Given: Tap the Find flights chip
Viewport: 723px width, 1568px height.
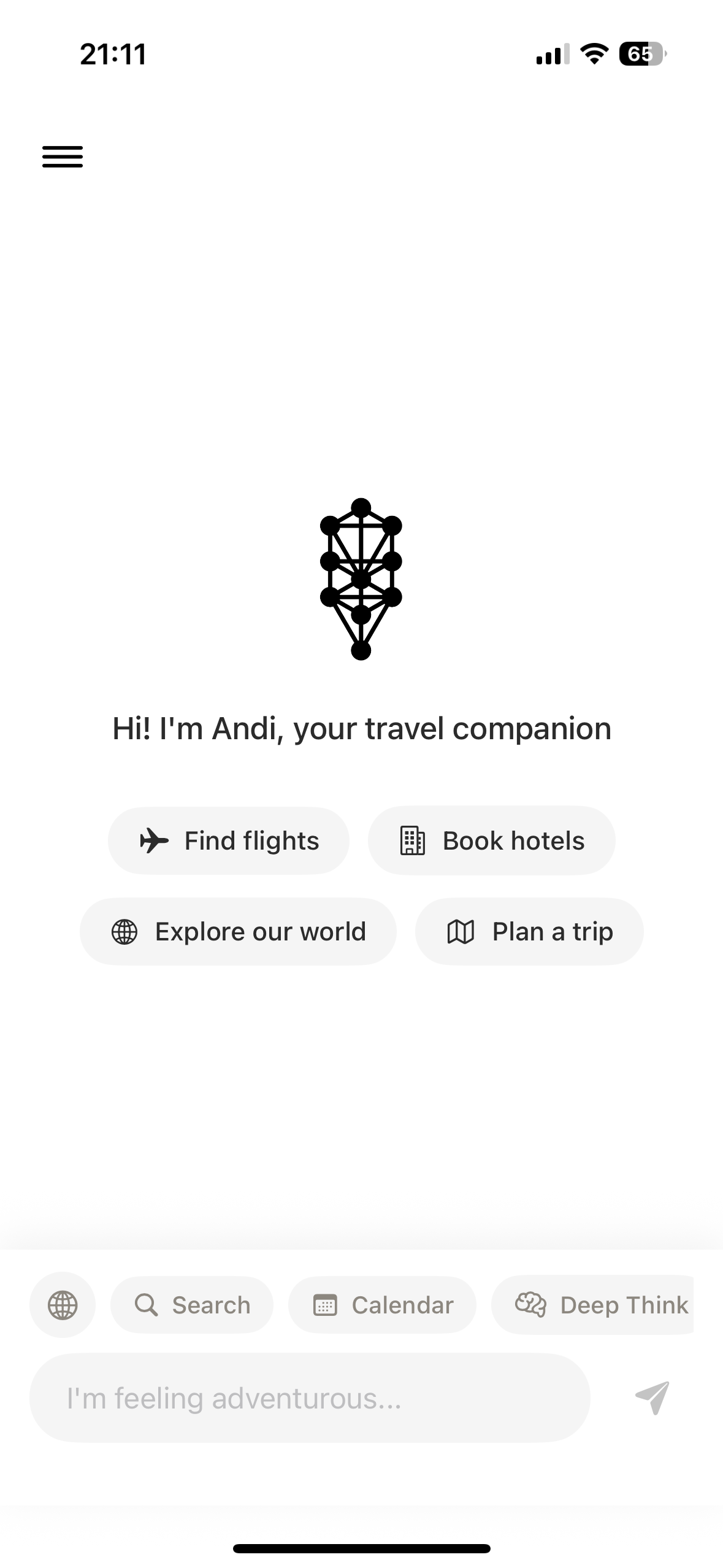Looking at the screenshot, I should (x=229, y=840).
